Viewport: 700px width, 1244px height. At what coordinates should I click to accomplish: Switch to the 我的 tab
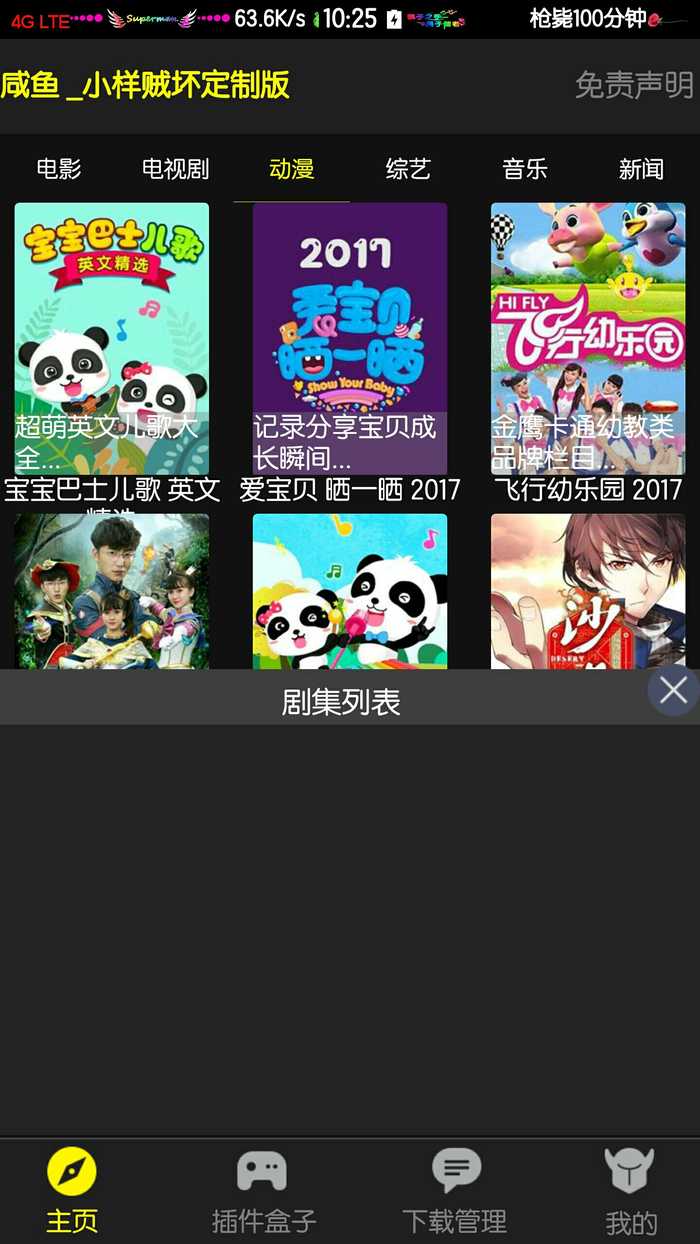pyautogui.click(x=631, y=1190)
